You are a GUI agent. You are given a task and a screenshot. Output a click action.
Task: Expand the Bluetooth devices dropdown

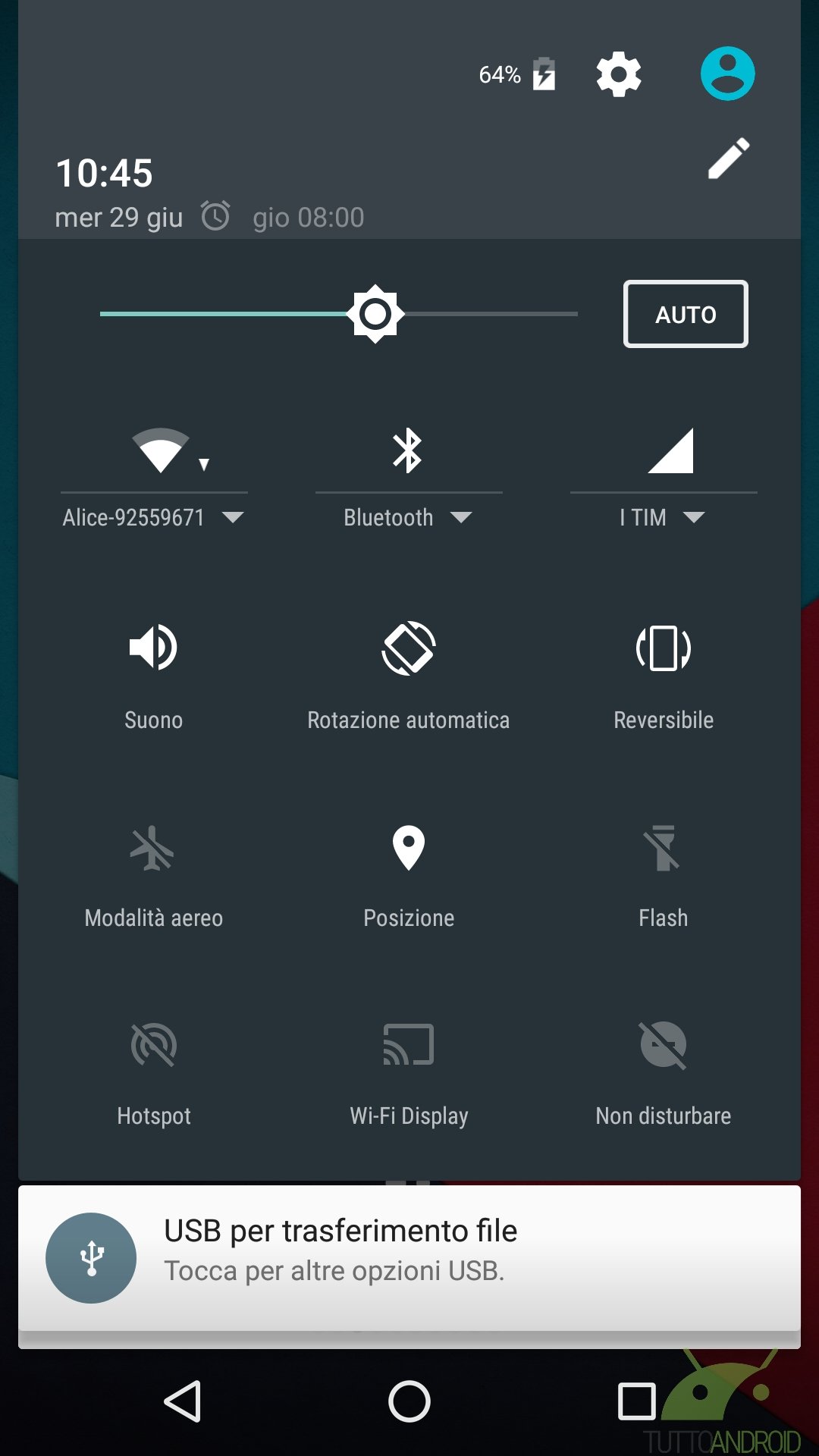point(408,518)
